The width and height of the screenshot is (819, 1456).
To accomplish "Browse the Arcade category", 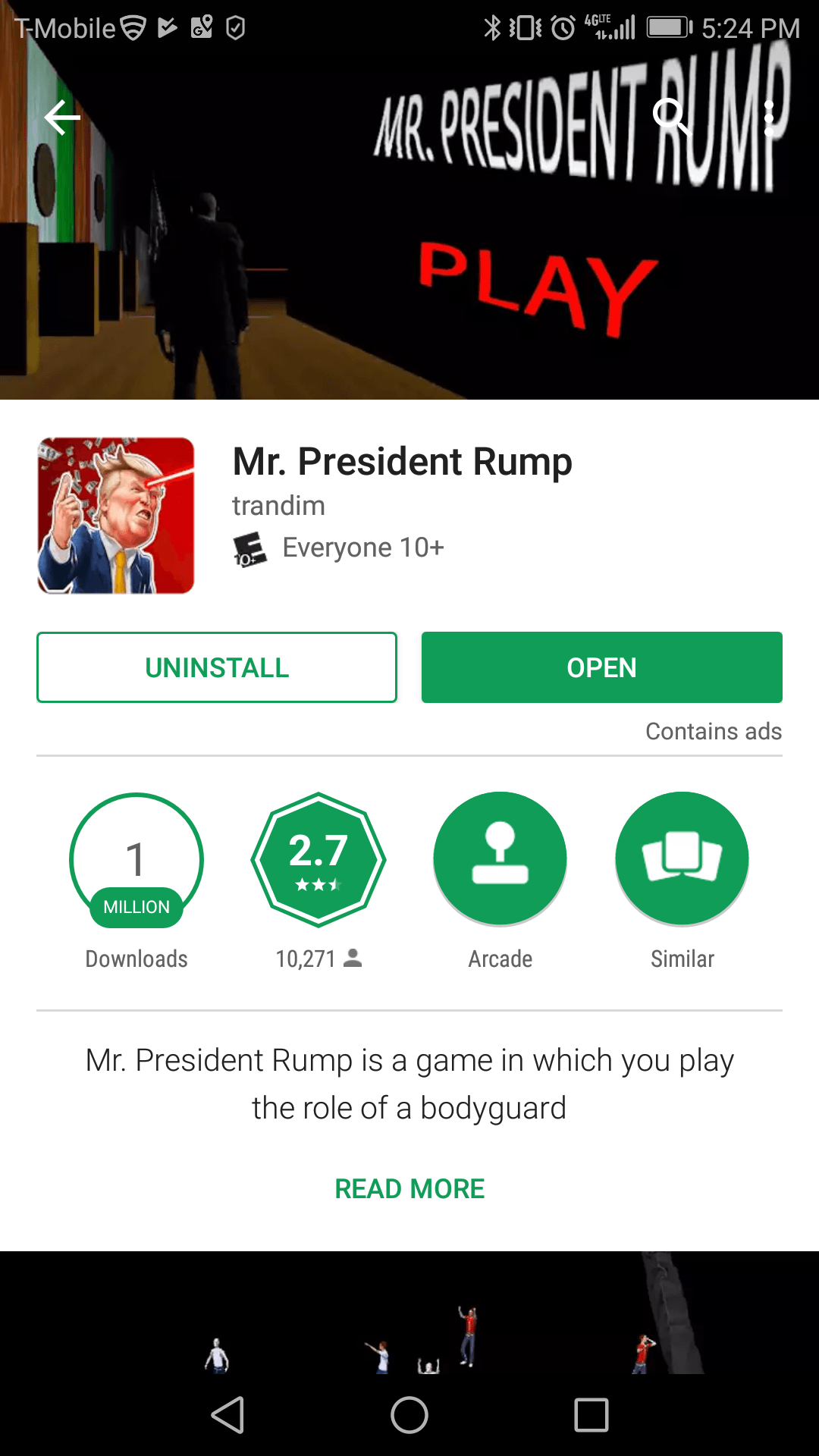I will pyautogui.click(x=500, y=860).
